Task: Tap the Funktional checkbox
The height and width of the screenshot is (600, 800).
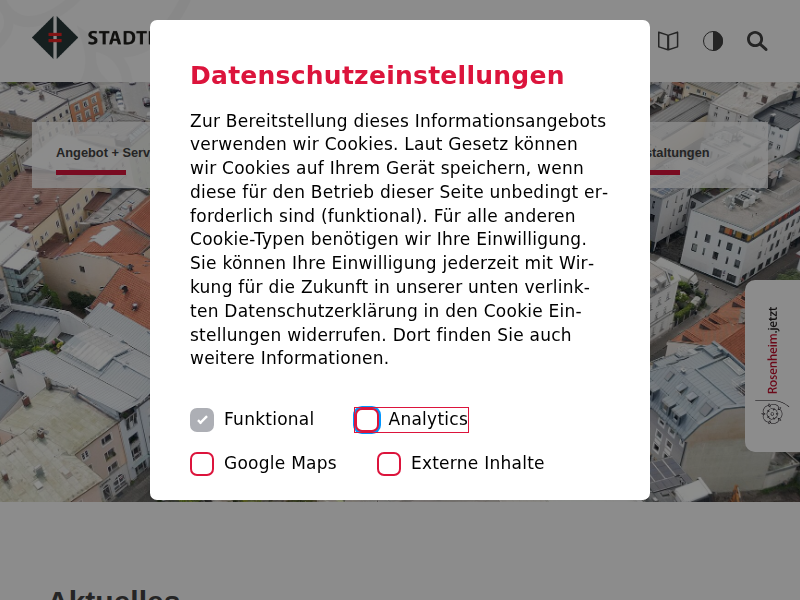Action: [x=202, y=420]
